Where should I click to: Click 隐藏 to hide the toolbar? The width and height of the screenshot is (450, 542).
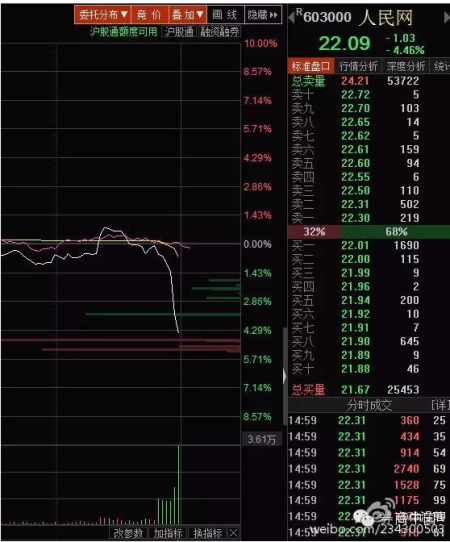[263, 15]
